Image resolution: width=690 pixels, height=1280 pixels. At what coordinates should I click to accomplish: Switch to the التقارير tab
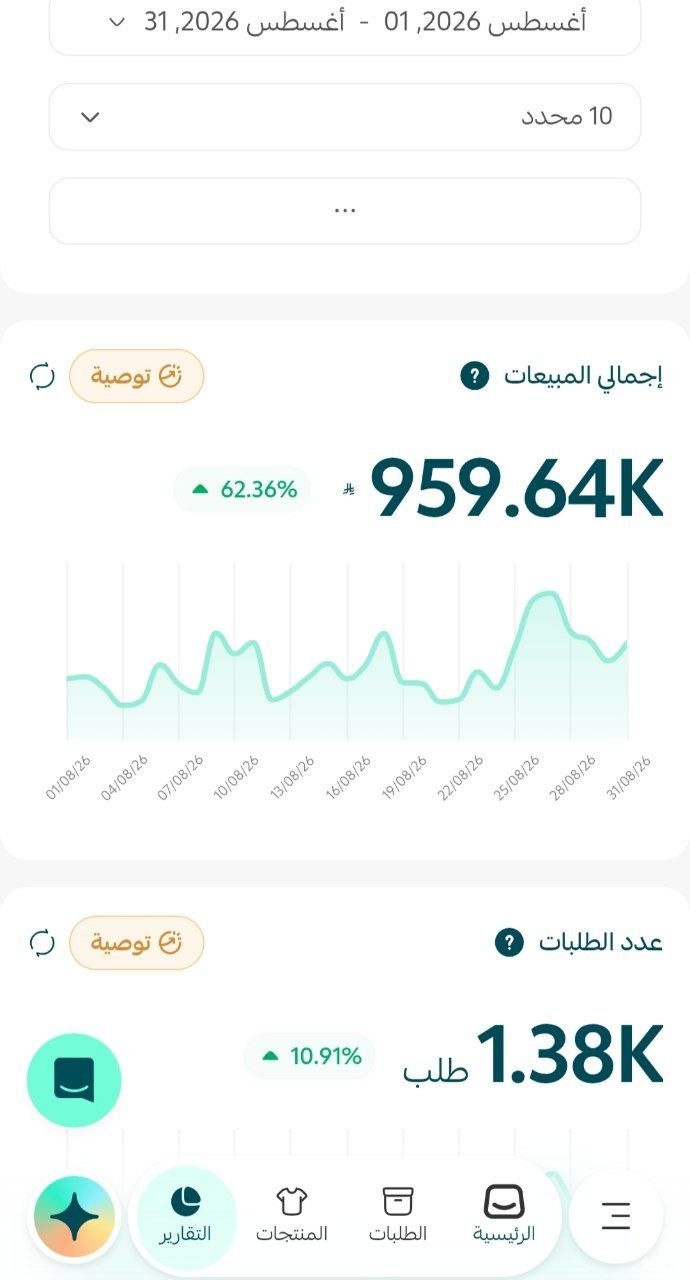click(x=186, y=1217)
